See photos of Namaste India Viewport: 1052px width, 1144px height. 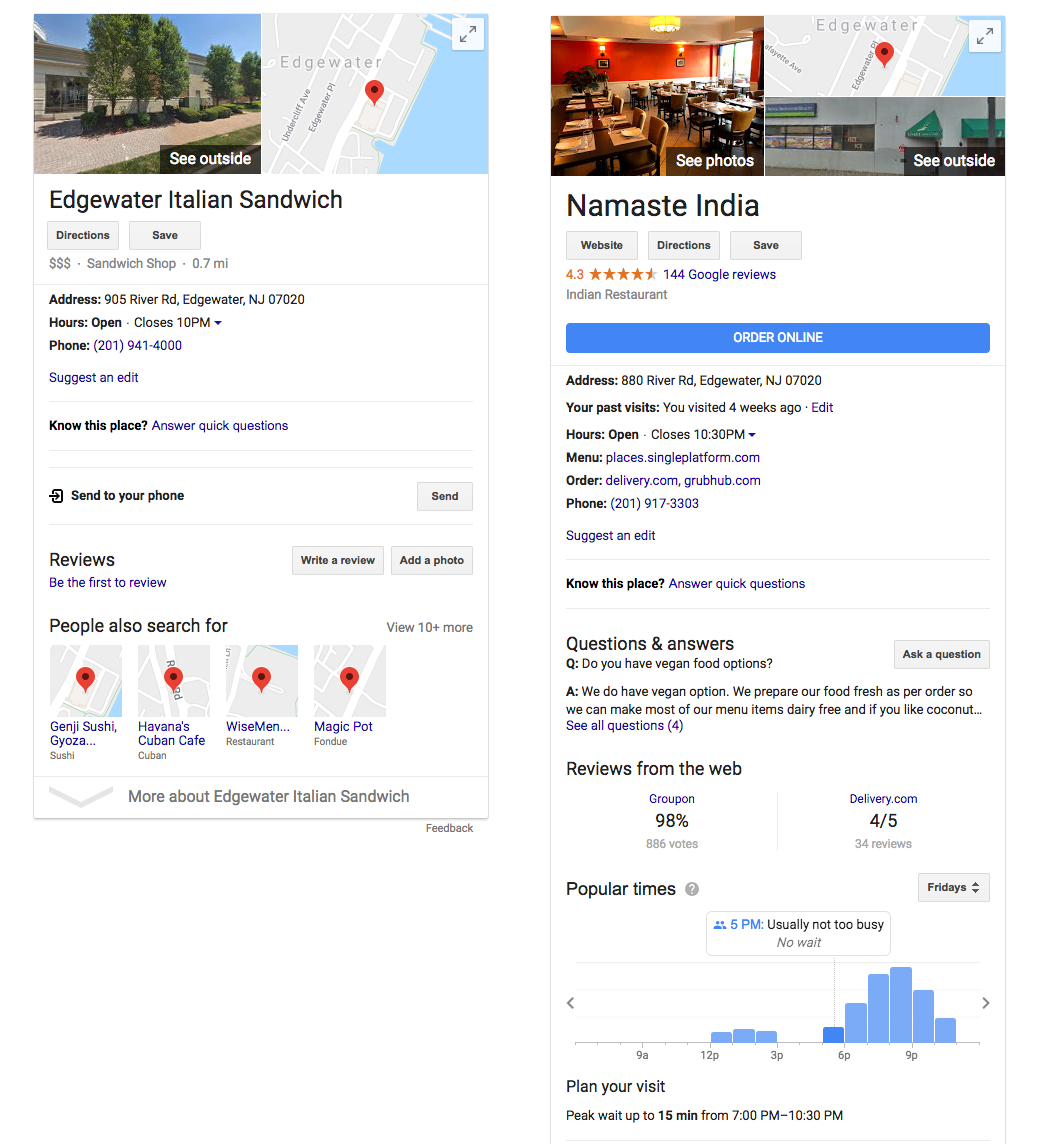point(714,160)
